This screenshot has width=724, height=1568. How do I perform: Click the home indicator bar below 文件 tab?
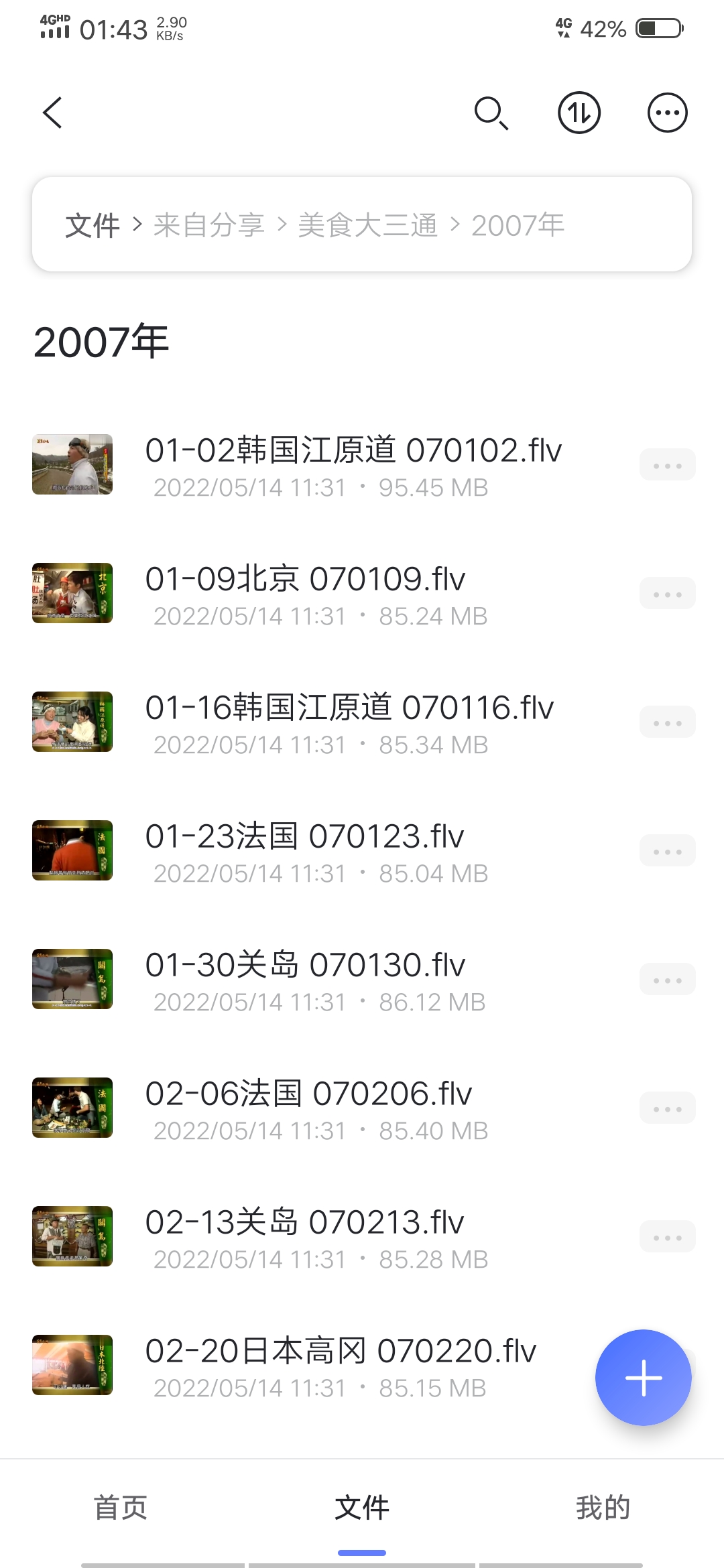tap(362, 1553)
